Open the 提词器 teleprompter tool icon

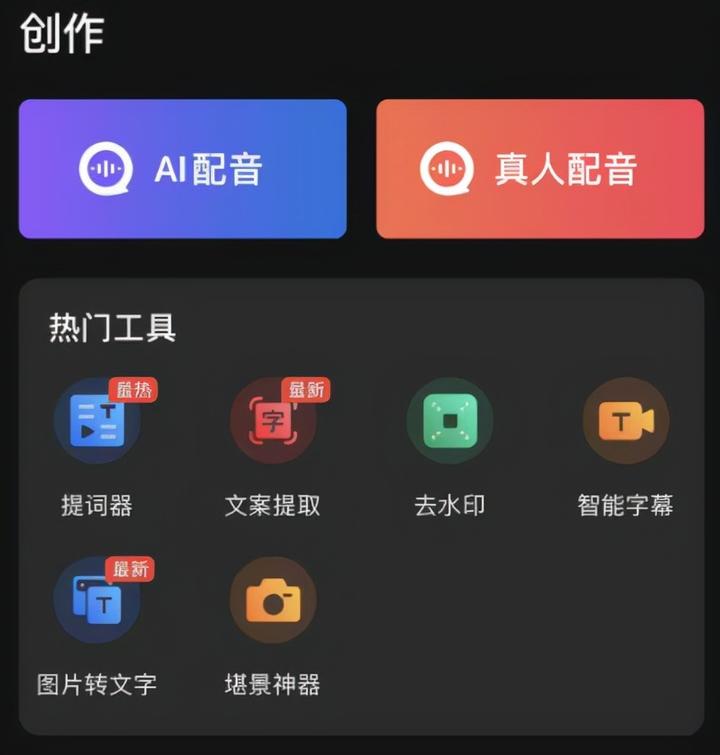[98, 420]
